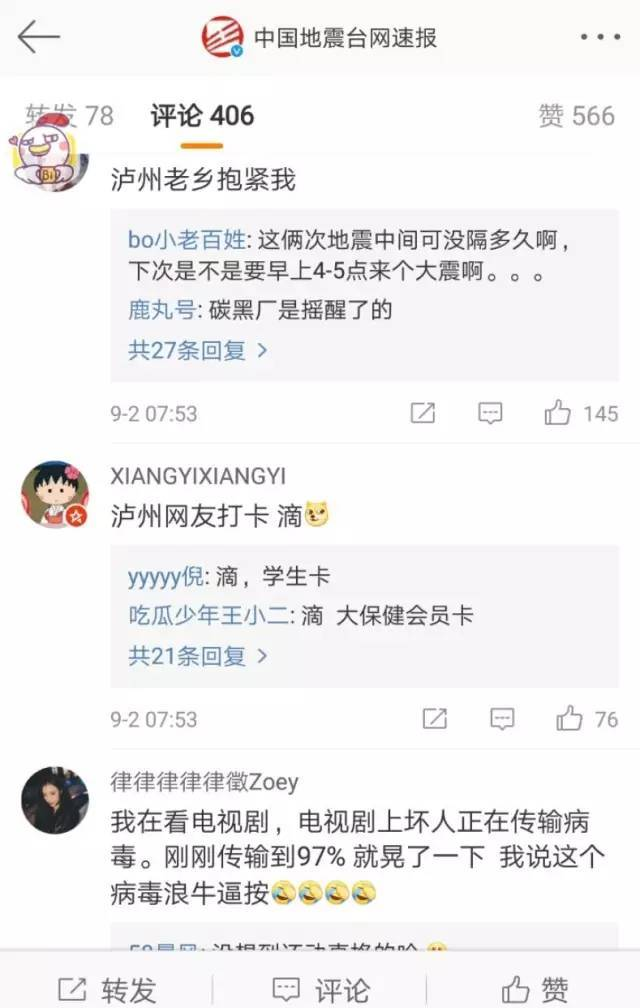Open XIANGYIXIANGYI's profile avatar
Image resolution: width=640 pixels, height=1008 pixels.
coord(55,495)
